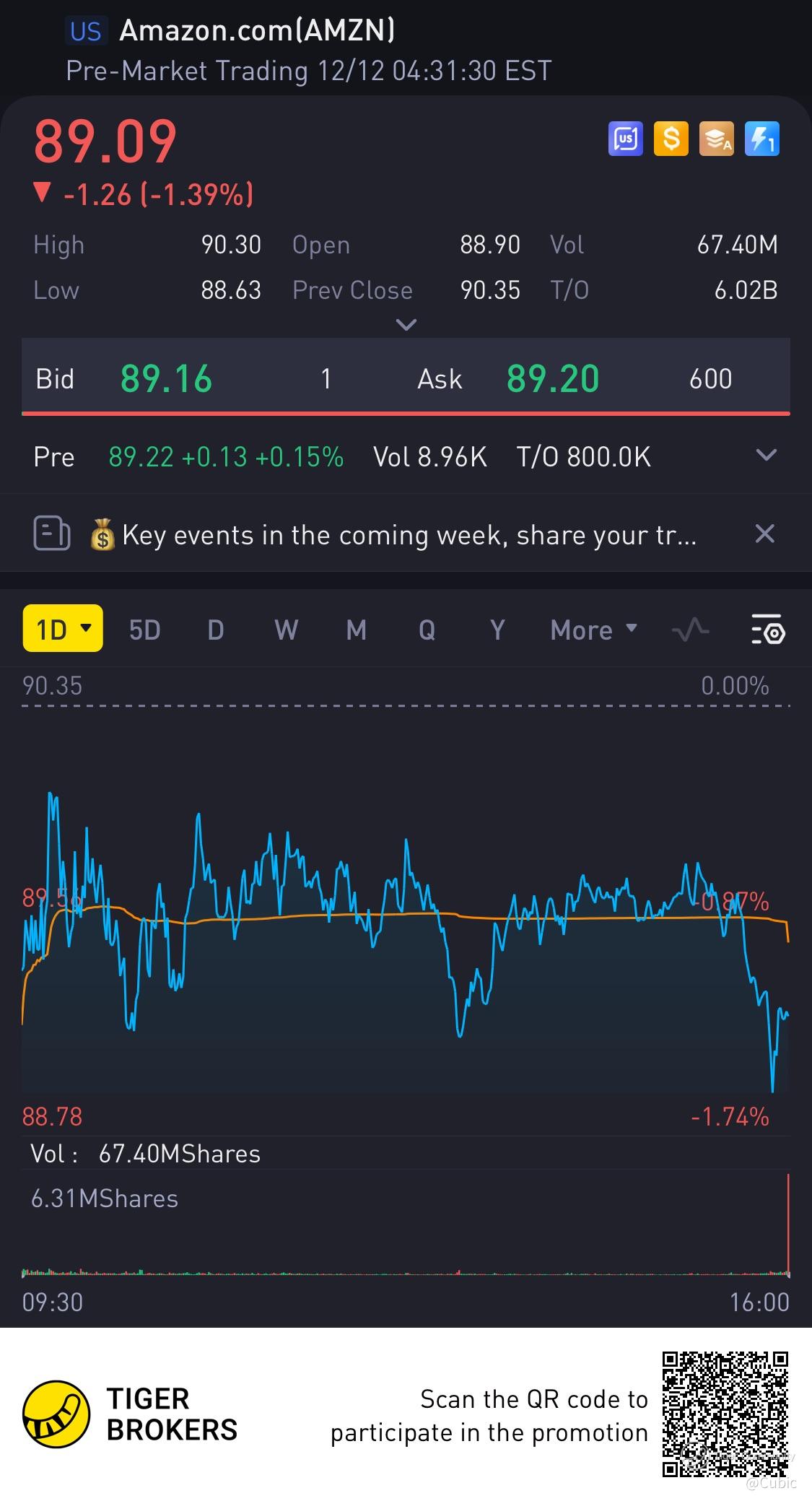This screenshot has height=1501, width=812.
Task: Expand more quote details below Prev Close
Action: pyautogui.click(x=406, y=325)
